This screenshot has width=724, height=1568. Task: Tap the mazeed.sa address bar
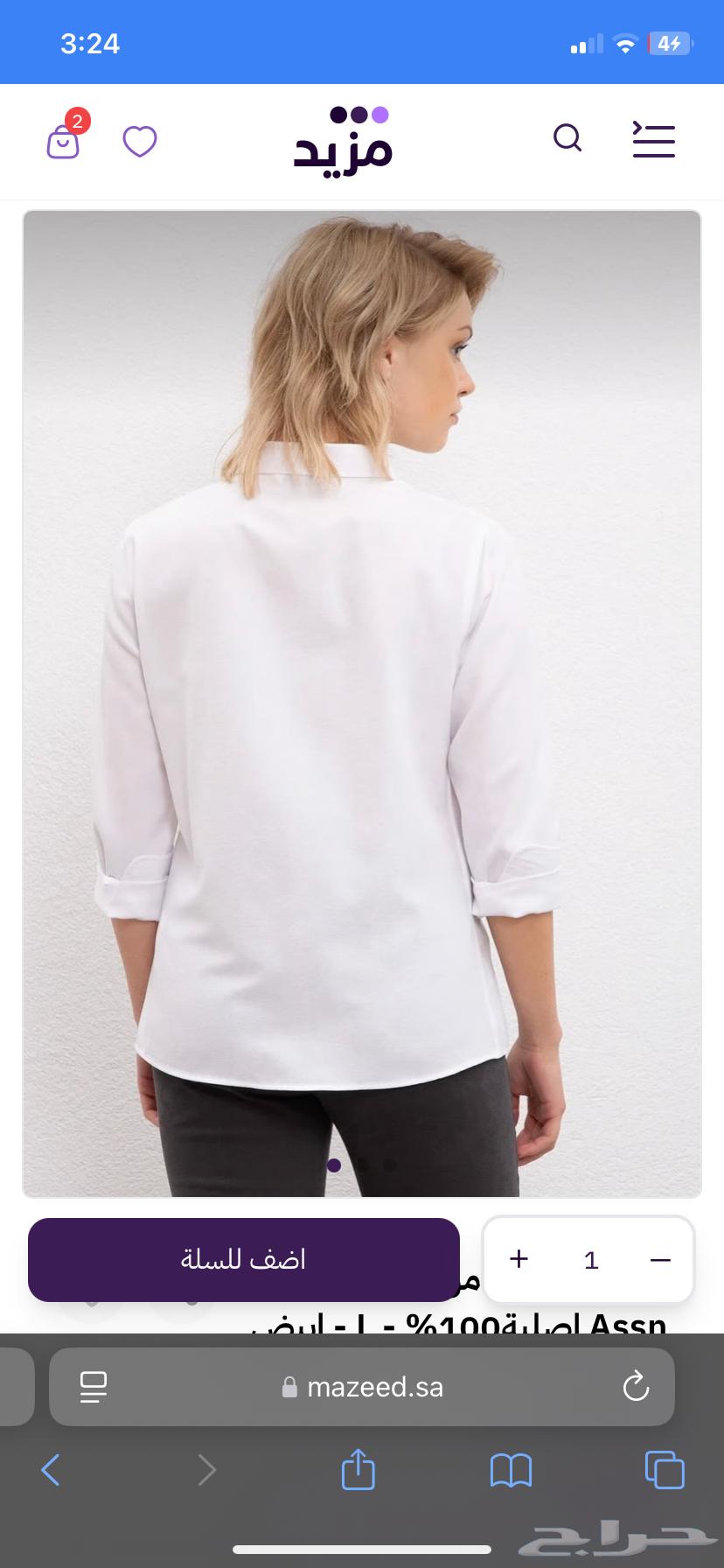[x=374, y=1387]
